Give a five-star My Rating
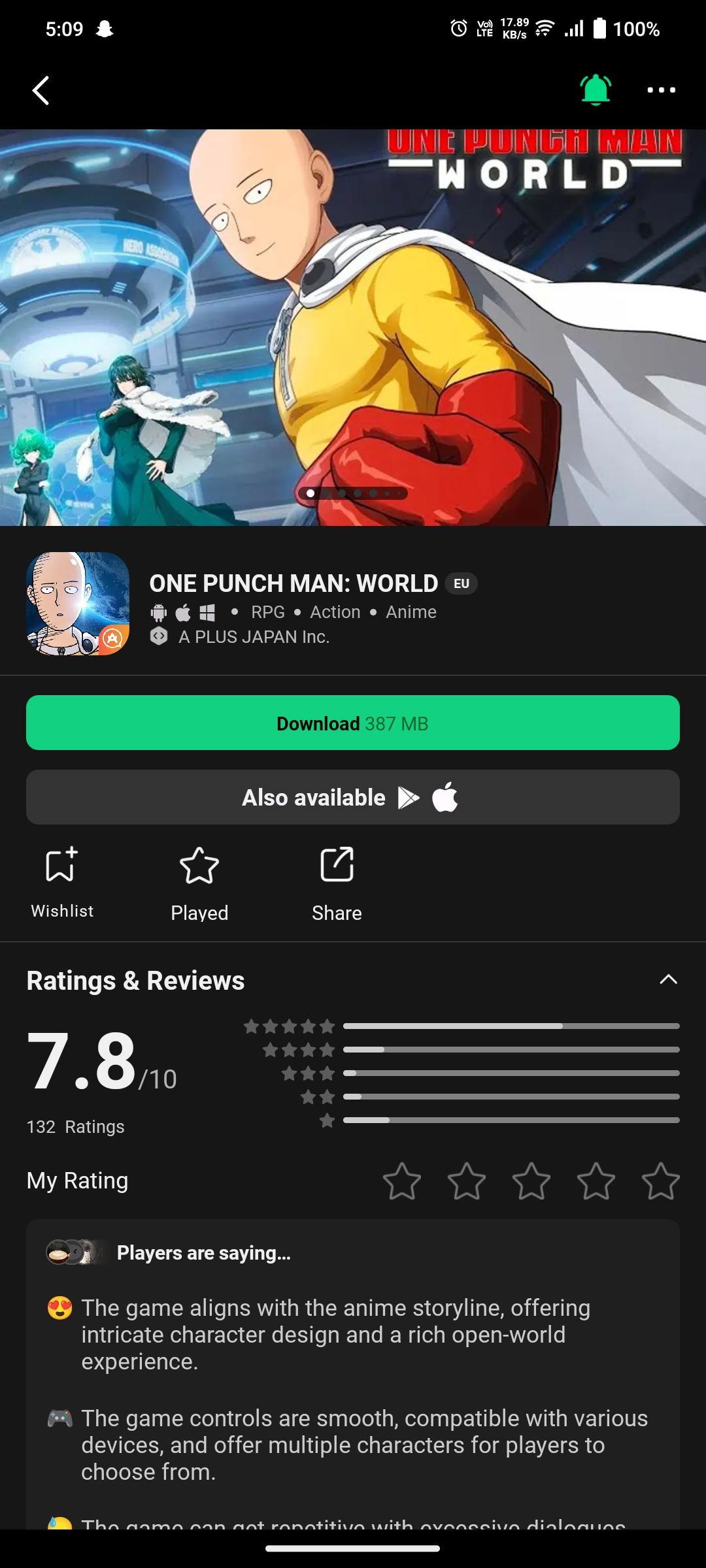This screenshot has height=1568, width=706. pos(660,1181)
